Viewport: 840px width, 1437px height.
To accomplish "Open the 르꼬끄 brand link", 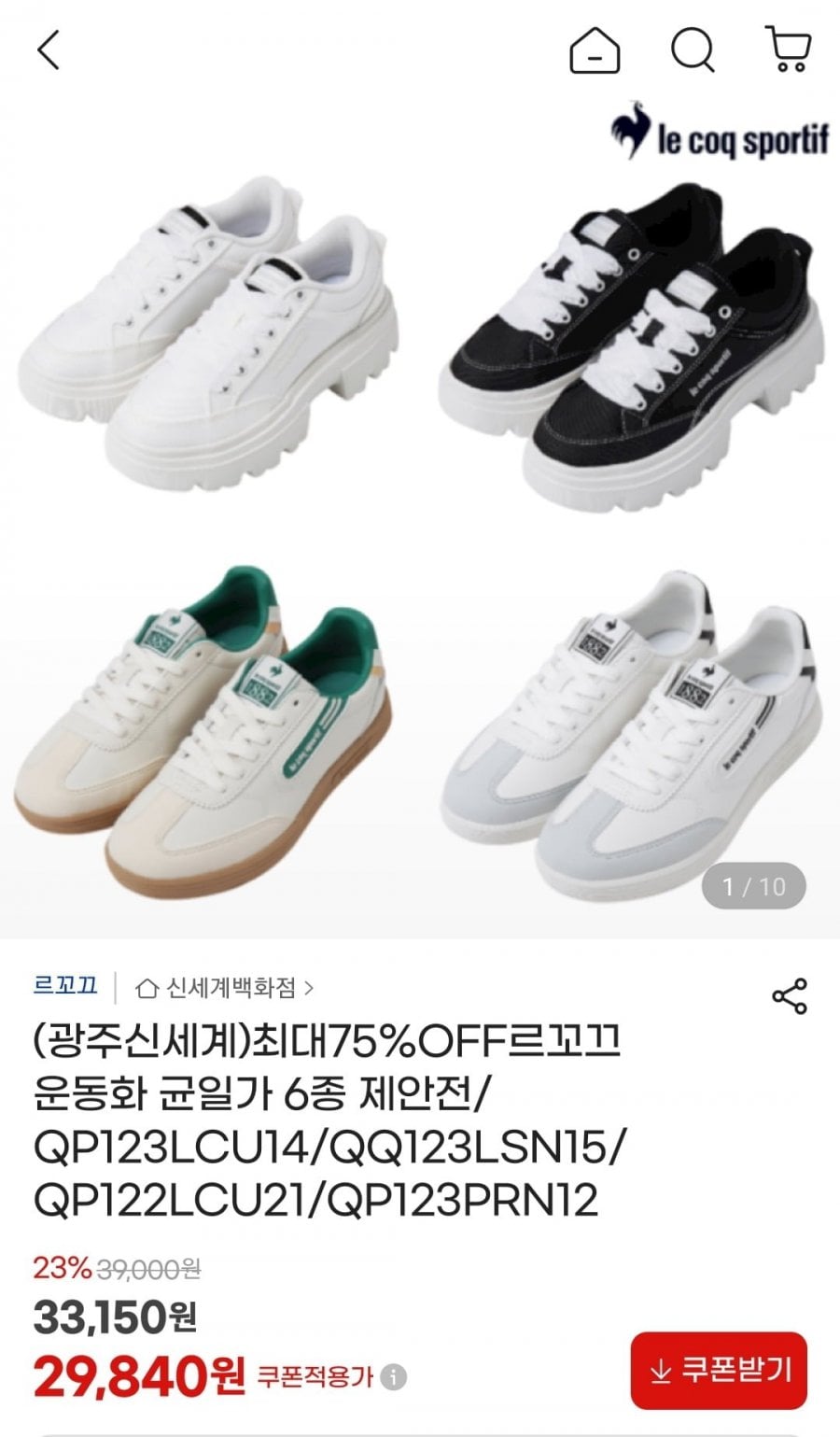I will click(x=65, y=986).
